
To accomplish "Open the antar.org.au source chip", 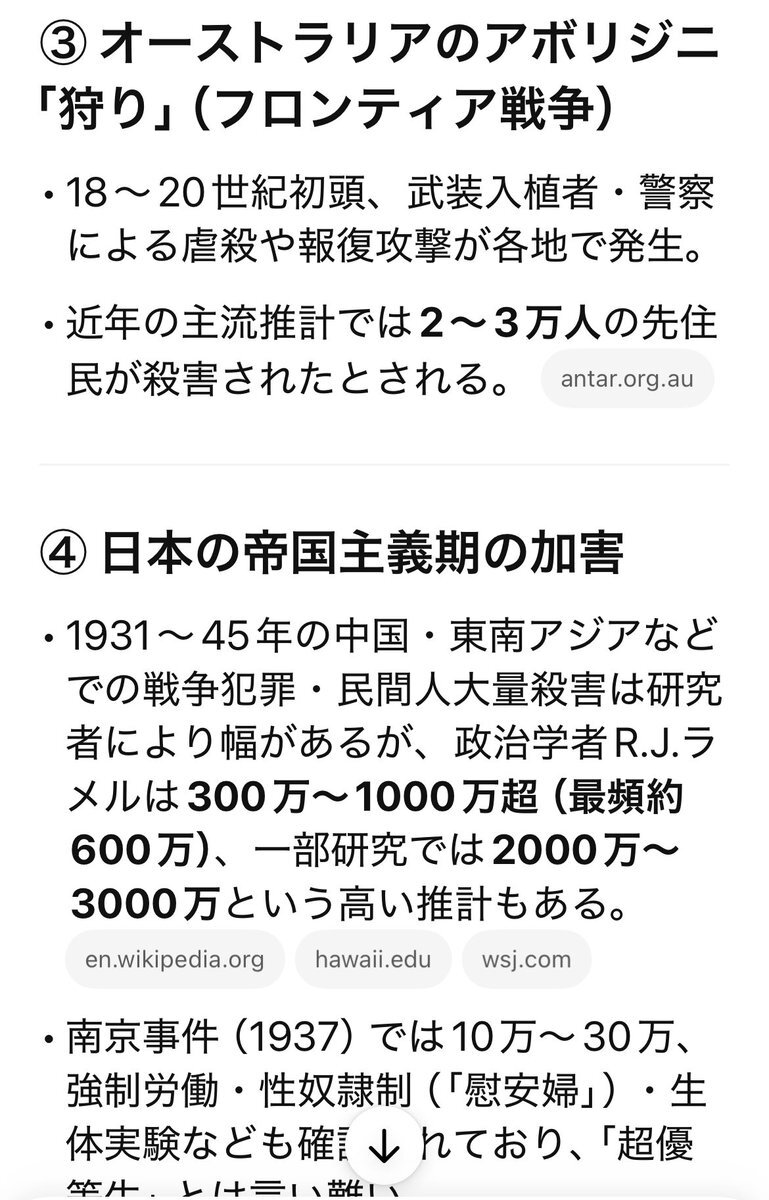I will [x=627, y=379].
